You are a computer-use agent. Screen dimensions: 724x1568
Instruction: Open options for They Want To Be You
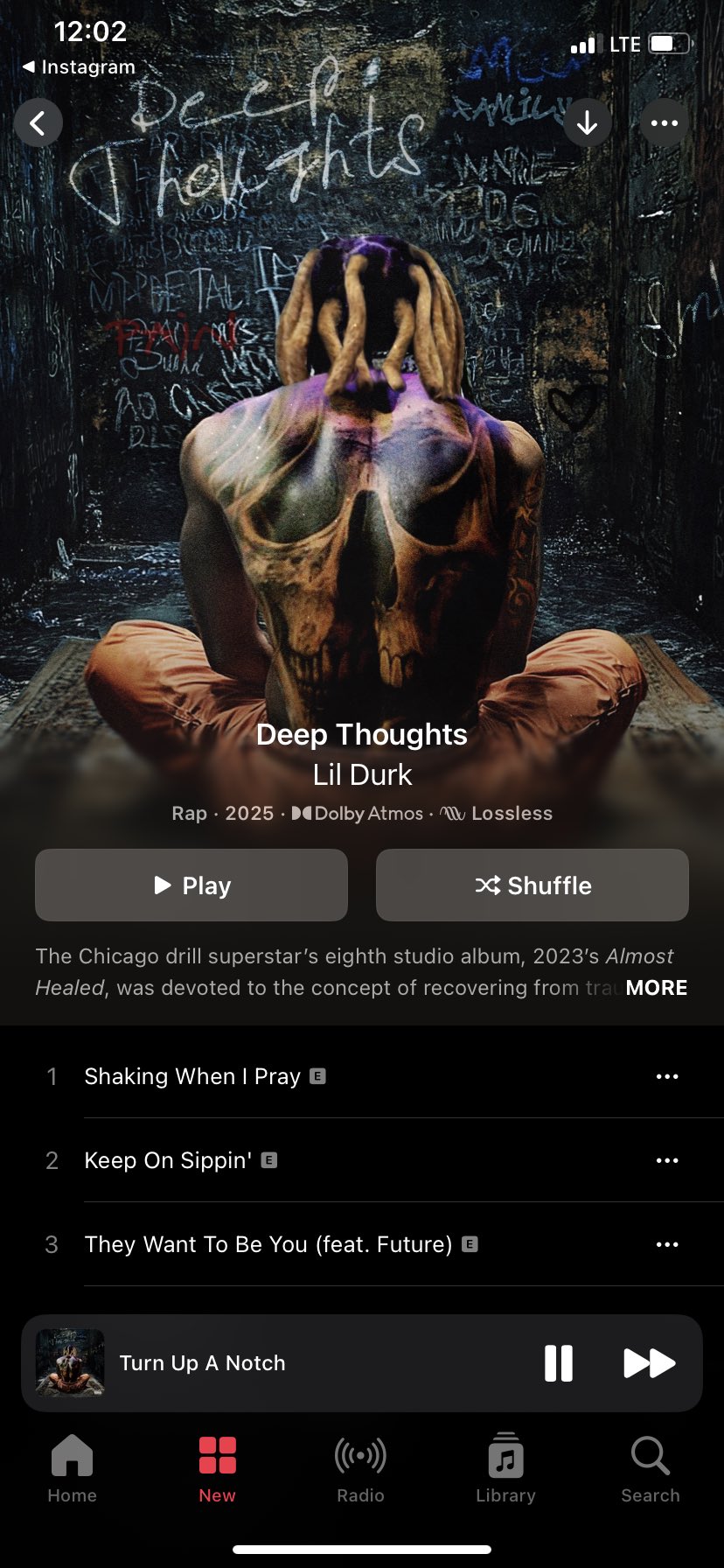(x=667, y=1244)
